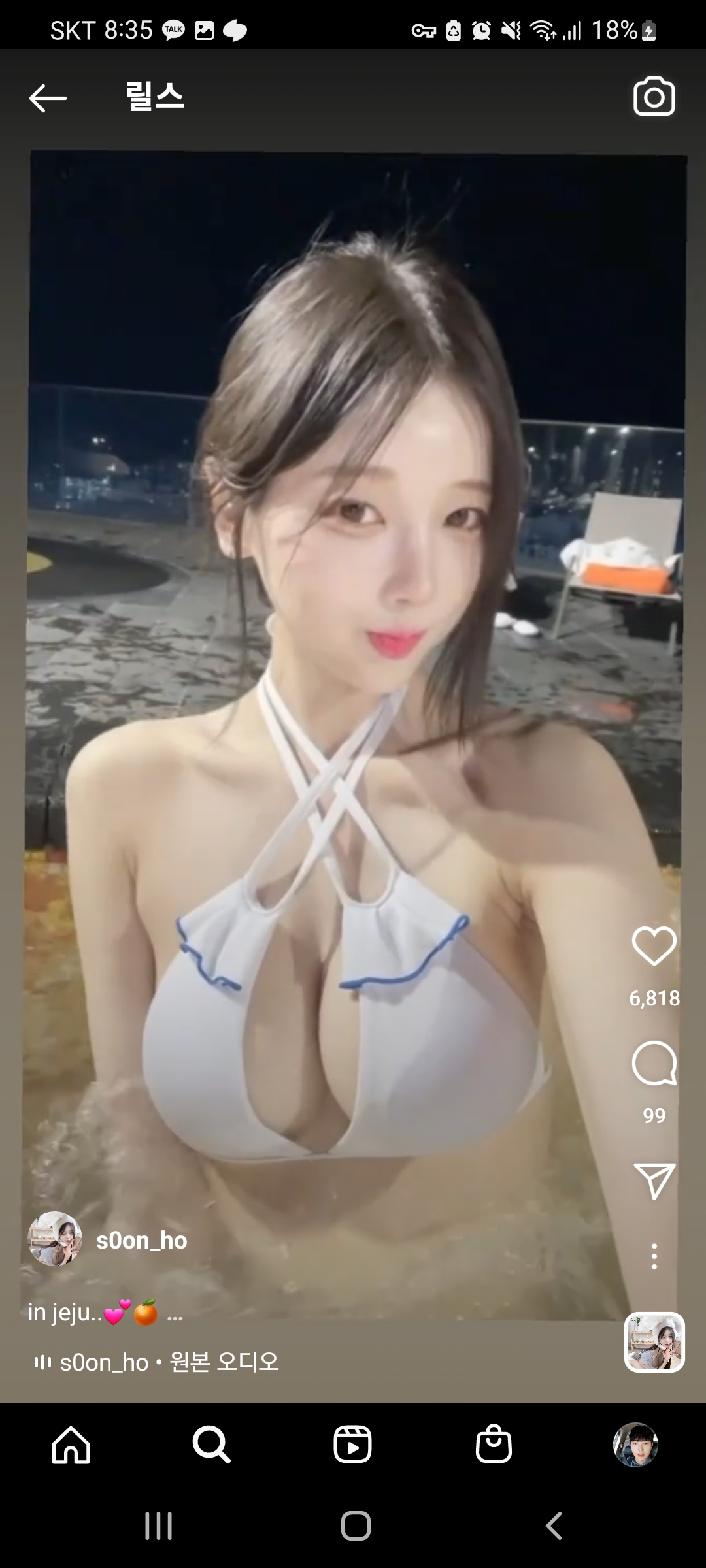This screenshot has width=706, height=1568.
Task: Open the original audio by s0on_ho
Action: click(157, 1362)
